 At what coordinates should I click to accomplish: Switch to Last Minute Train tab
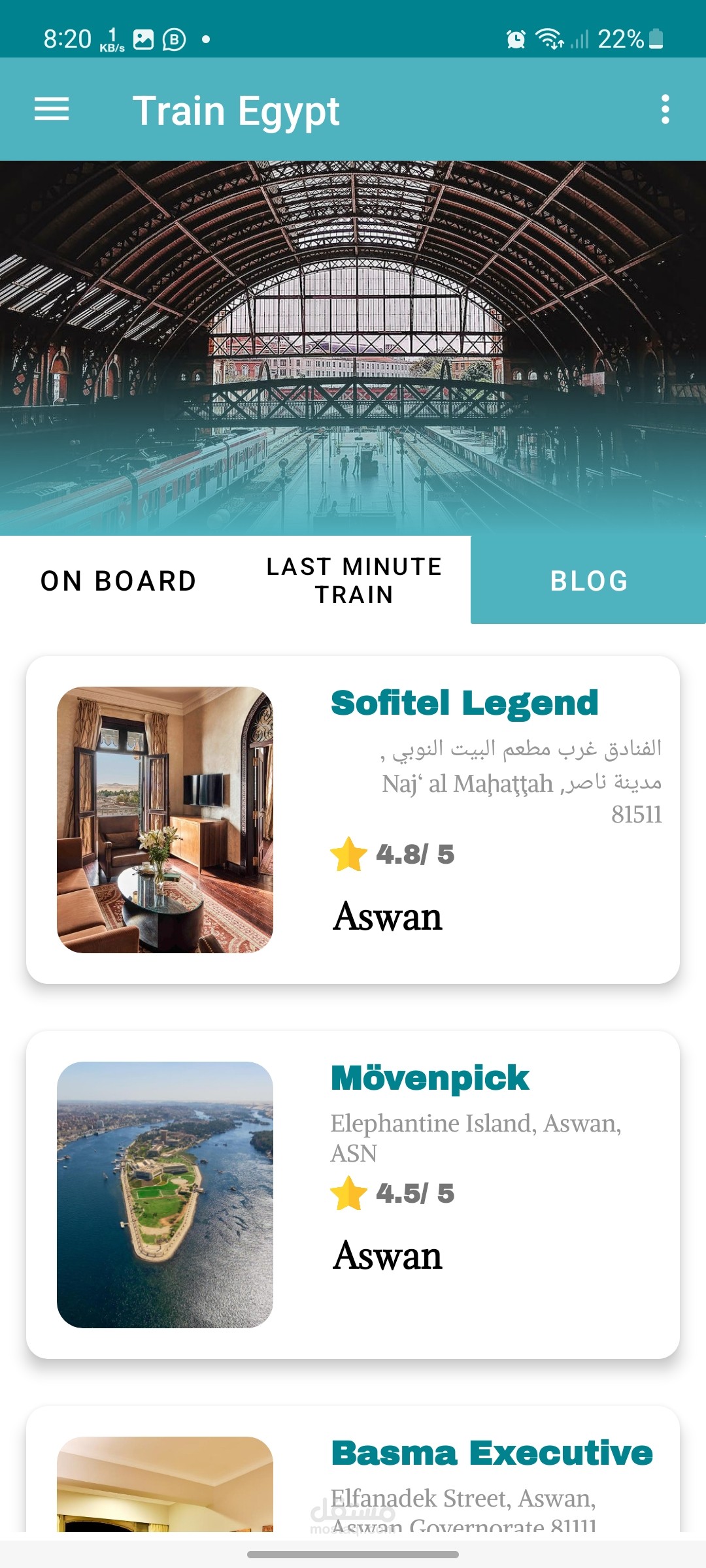pos(354,581)
